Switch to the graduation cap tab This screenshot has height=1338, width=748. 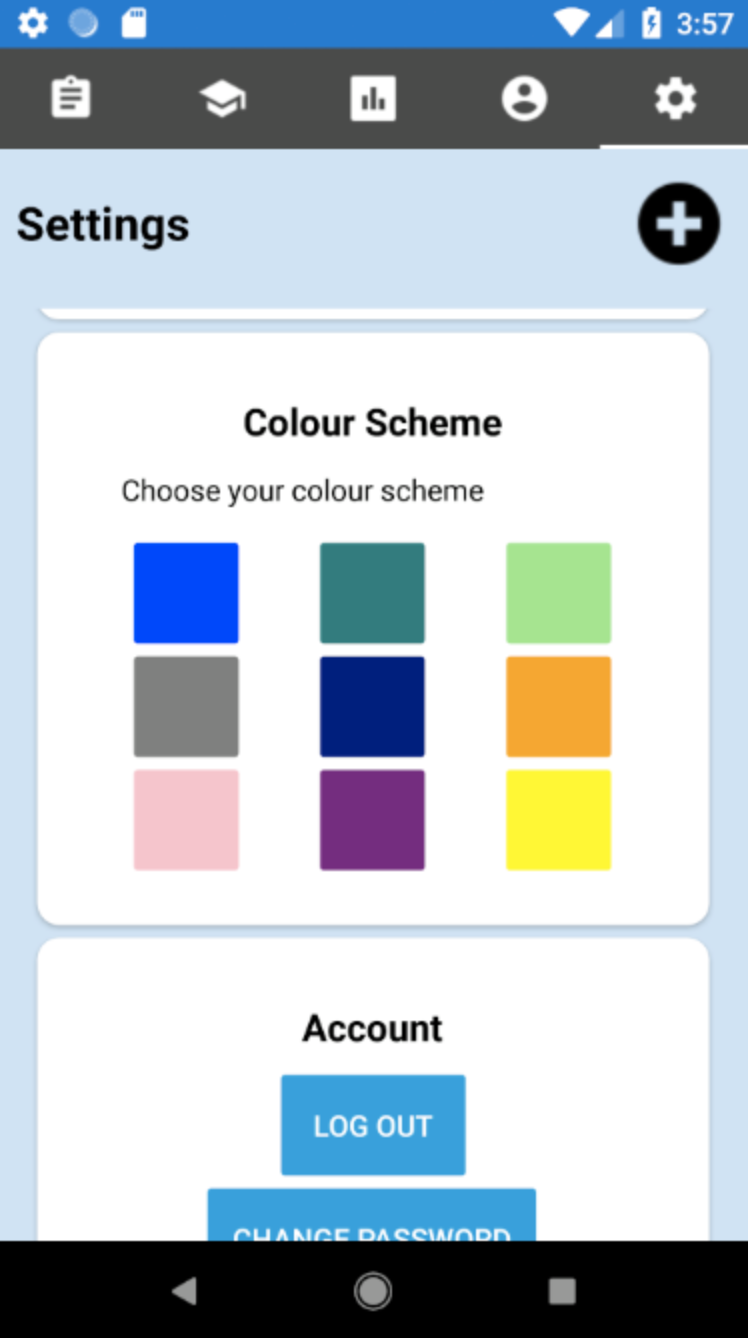tap(223, 99)
